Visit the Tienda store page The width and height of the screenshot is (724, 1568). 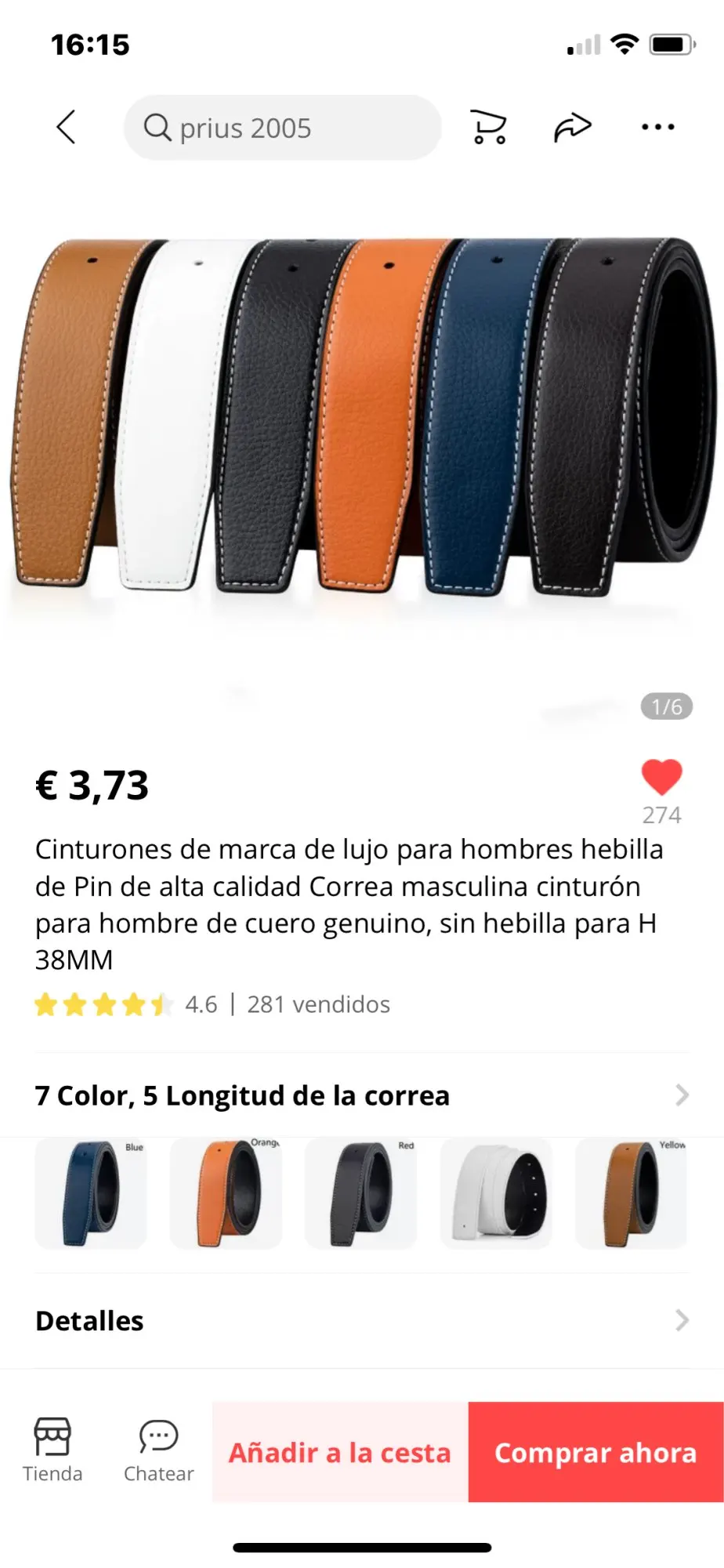[x=52, y=1450]
